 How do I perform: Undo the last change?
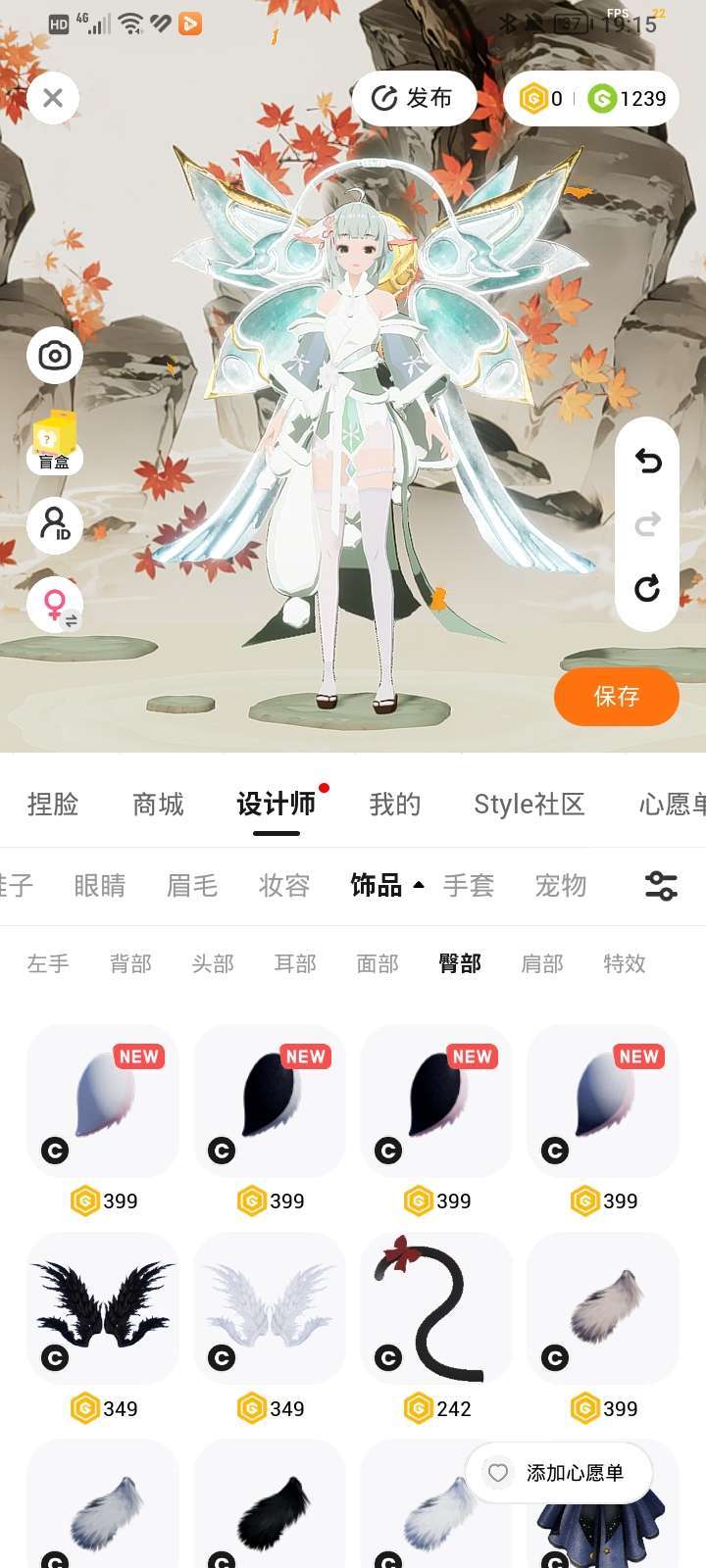[x=647, y=461]
